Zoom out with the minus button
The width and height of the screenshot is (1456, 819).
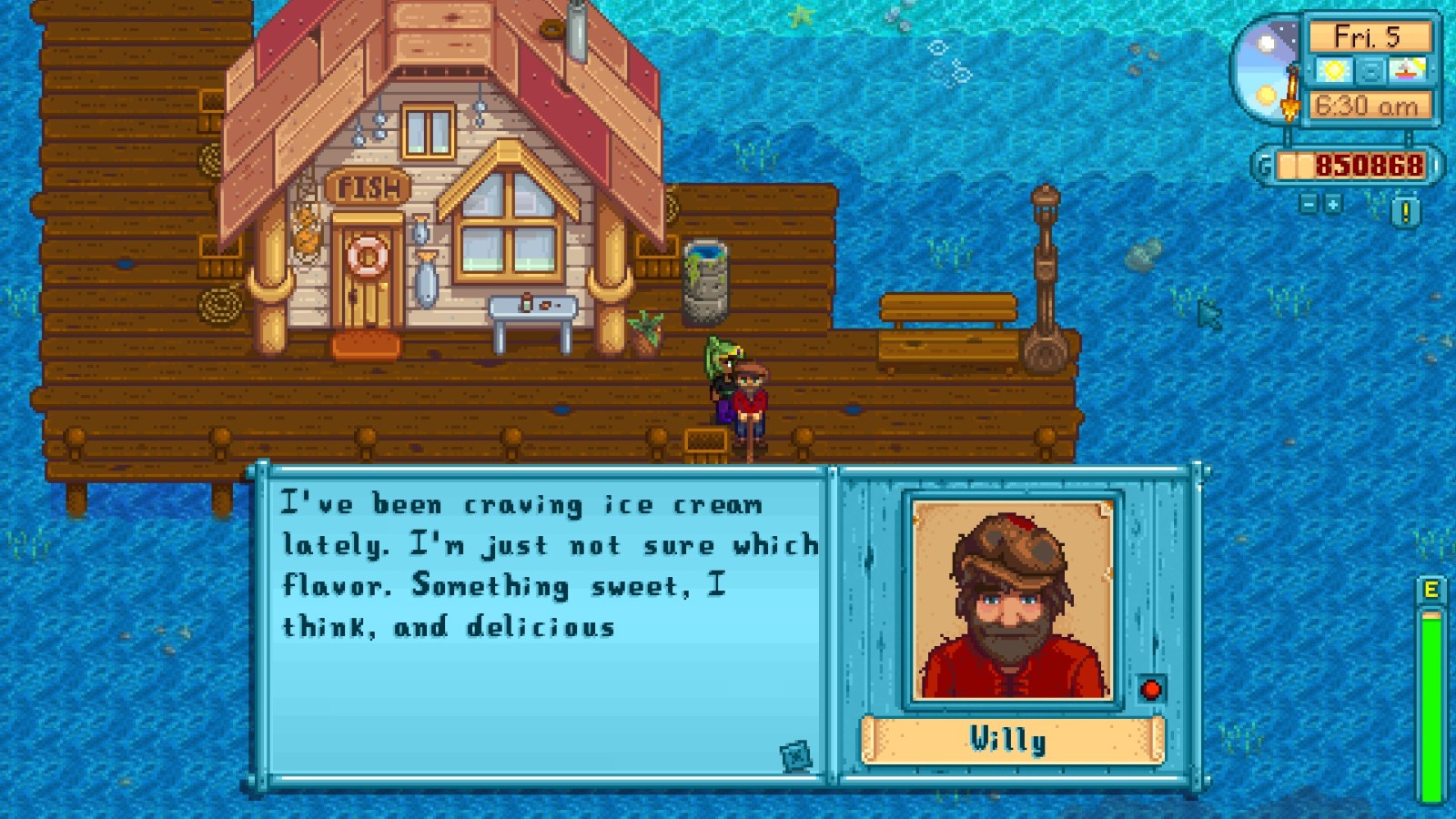(1309, 205)
